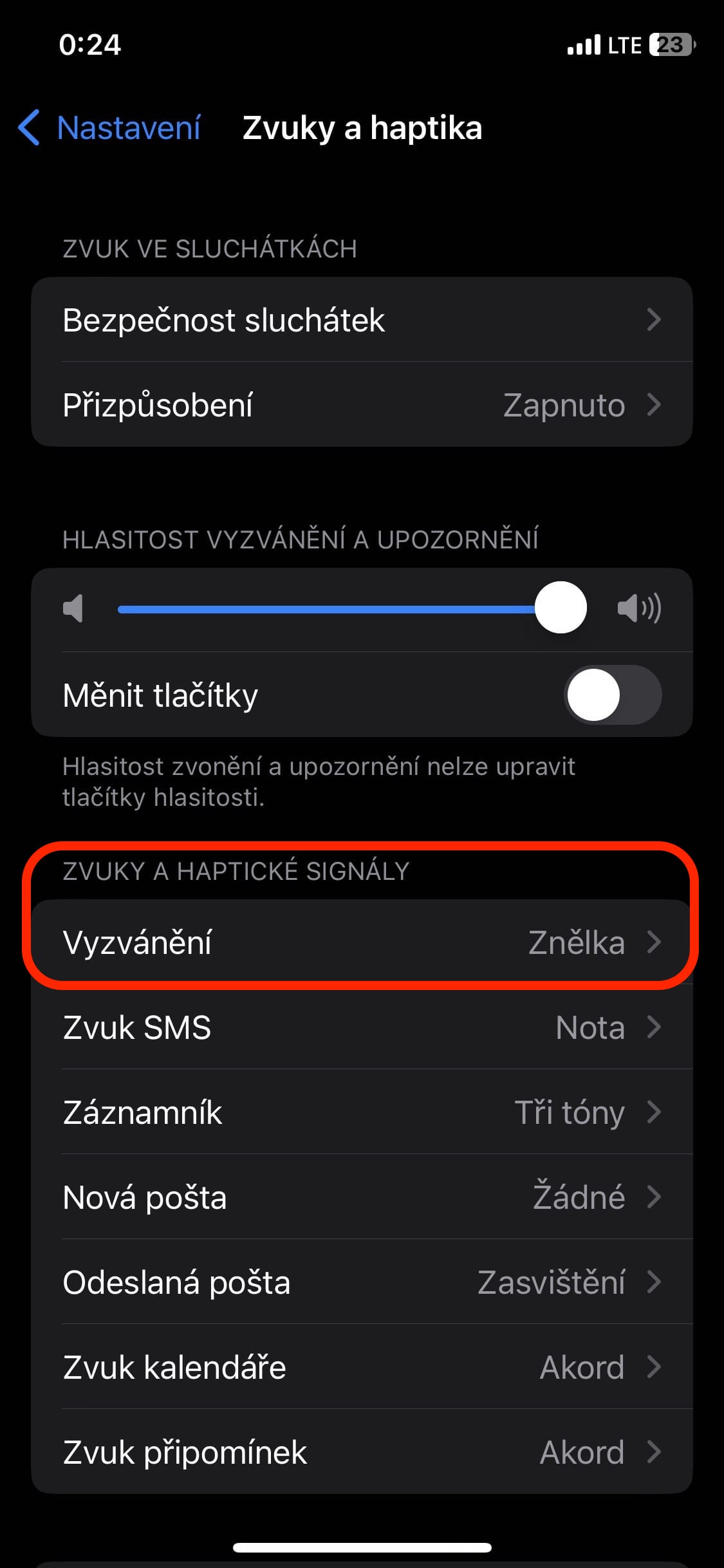
Task: Go back to Nastavení
Action: coord(109,127)
